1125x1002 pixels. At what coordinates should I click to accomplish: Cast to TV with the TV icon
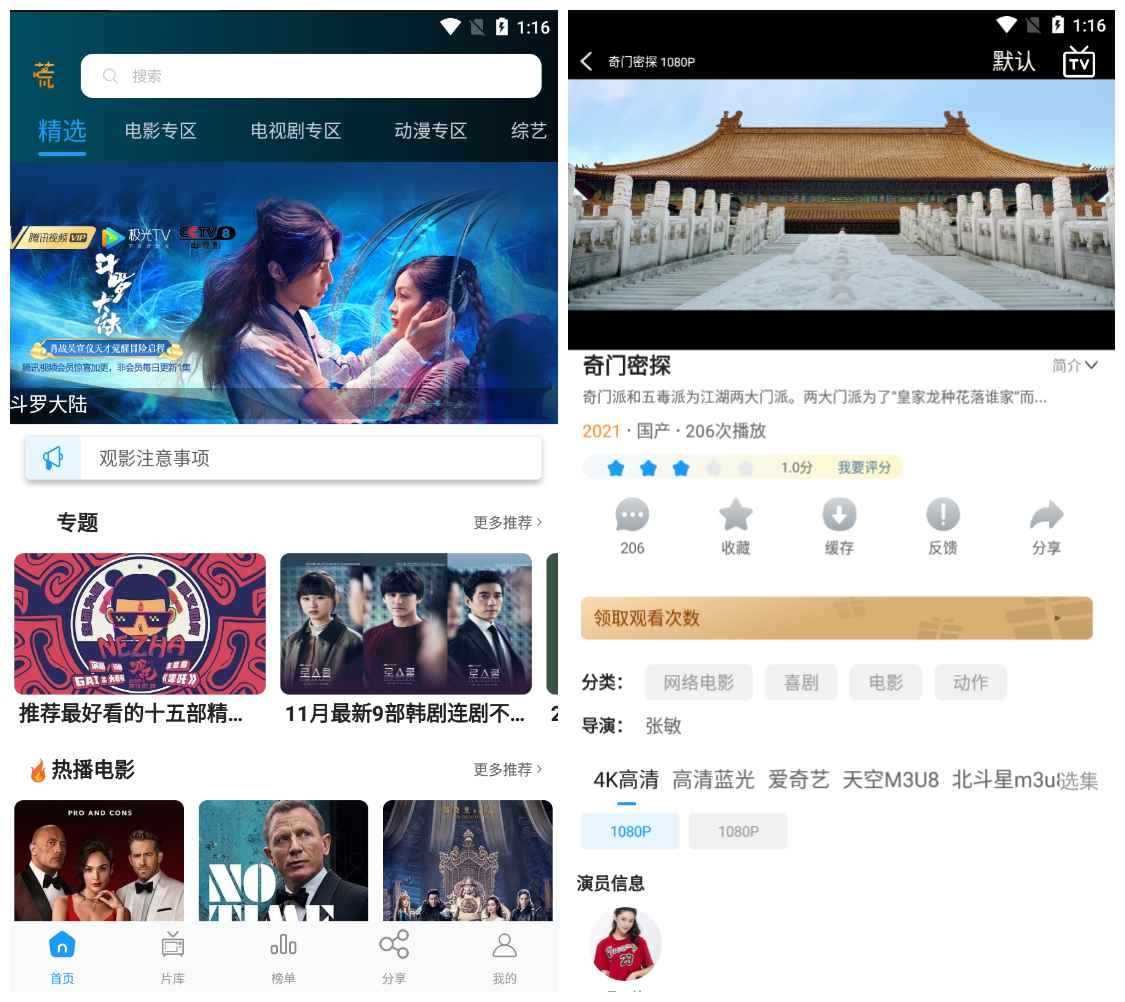(x=1078, y=62)
